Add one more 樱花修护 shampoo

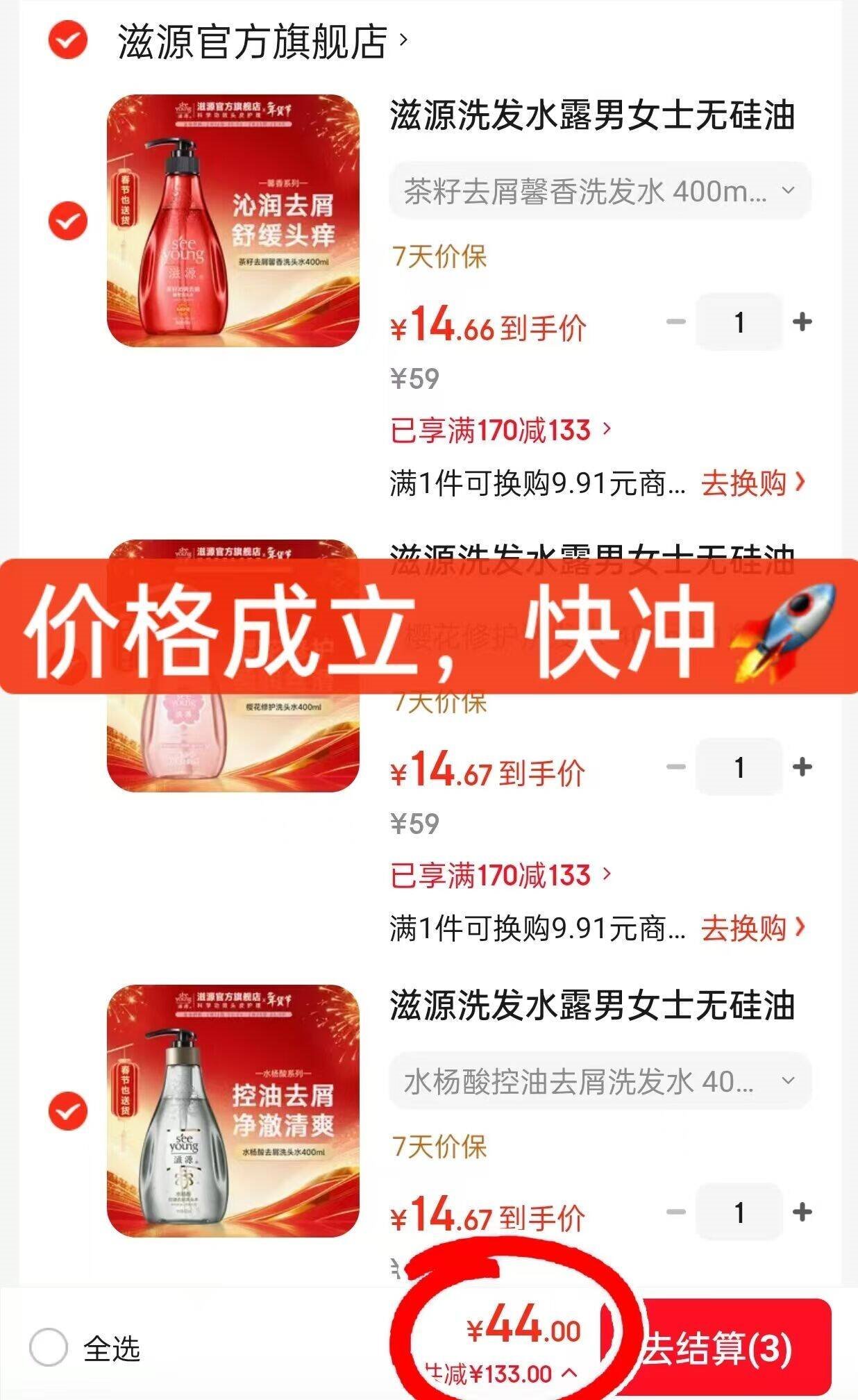tap(802, 767)
